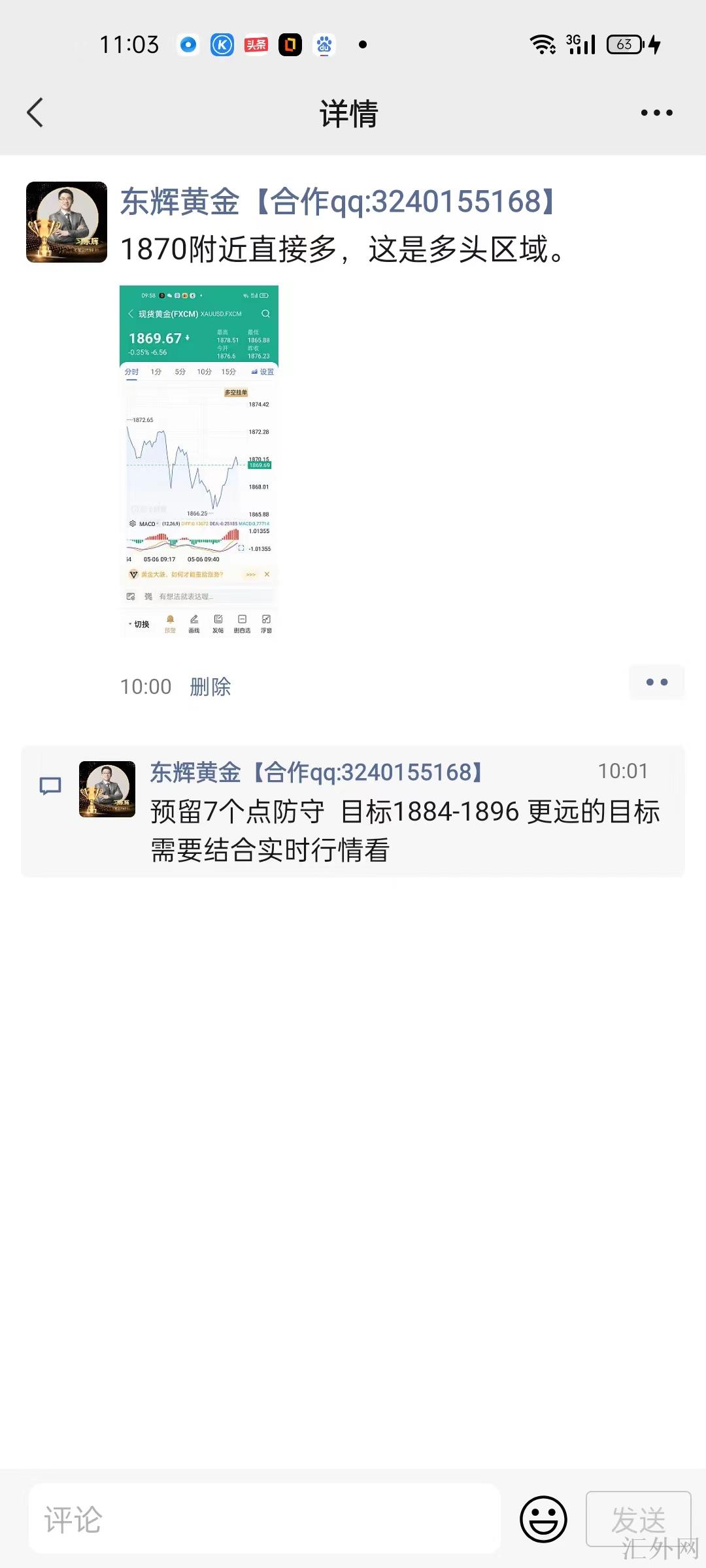
Task: Open the two-dot like/comment menu
Action: (x=656, y=682)
